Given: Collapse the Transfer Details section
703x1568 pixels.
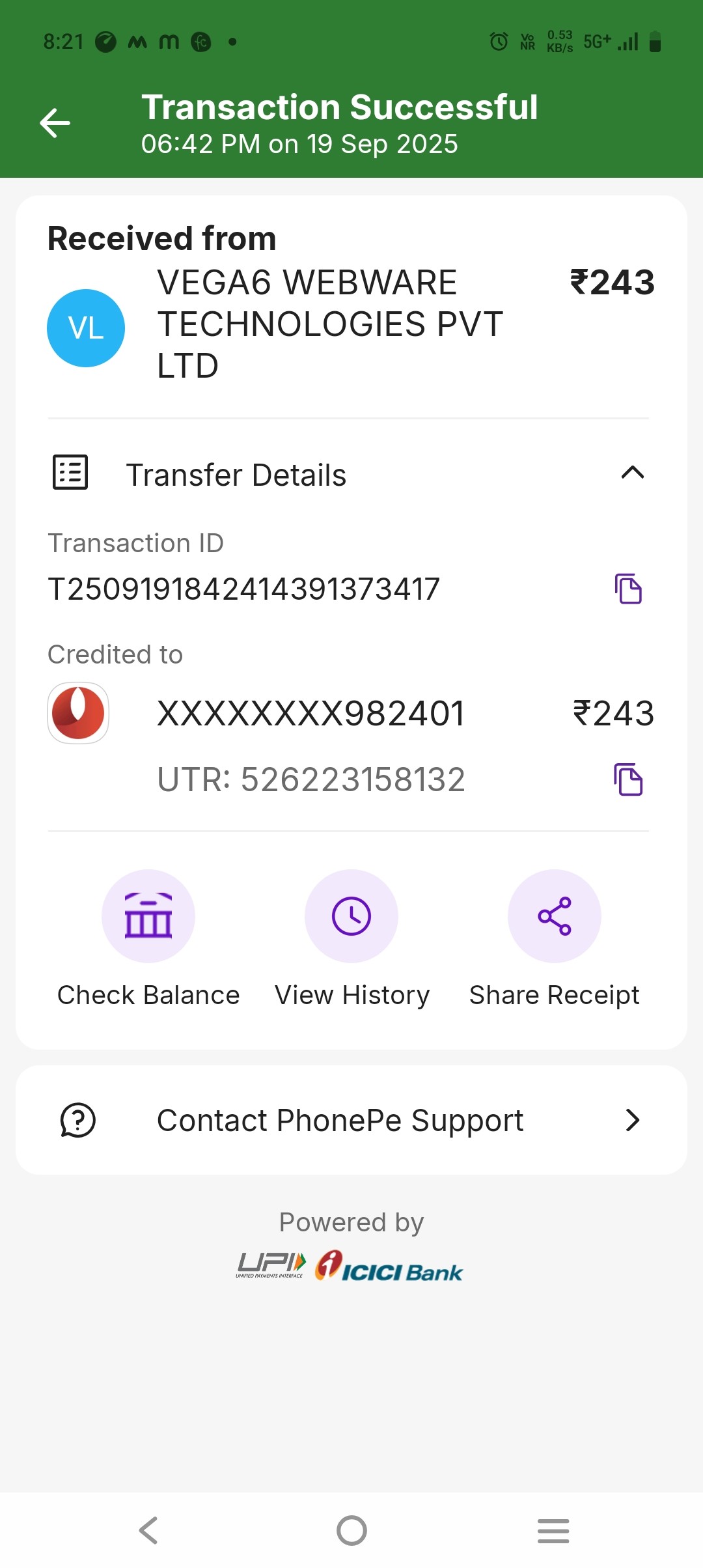Looking at the screenshot, I should pos(632,473).
